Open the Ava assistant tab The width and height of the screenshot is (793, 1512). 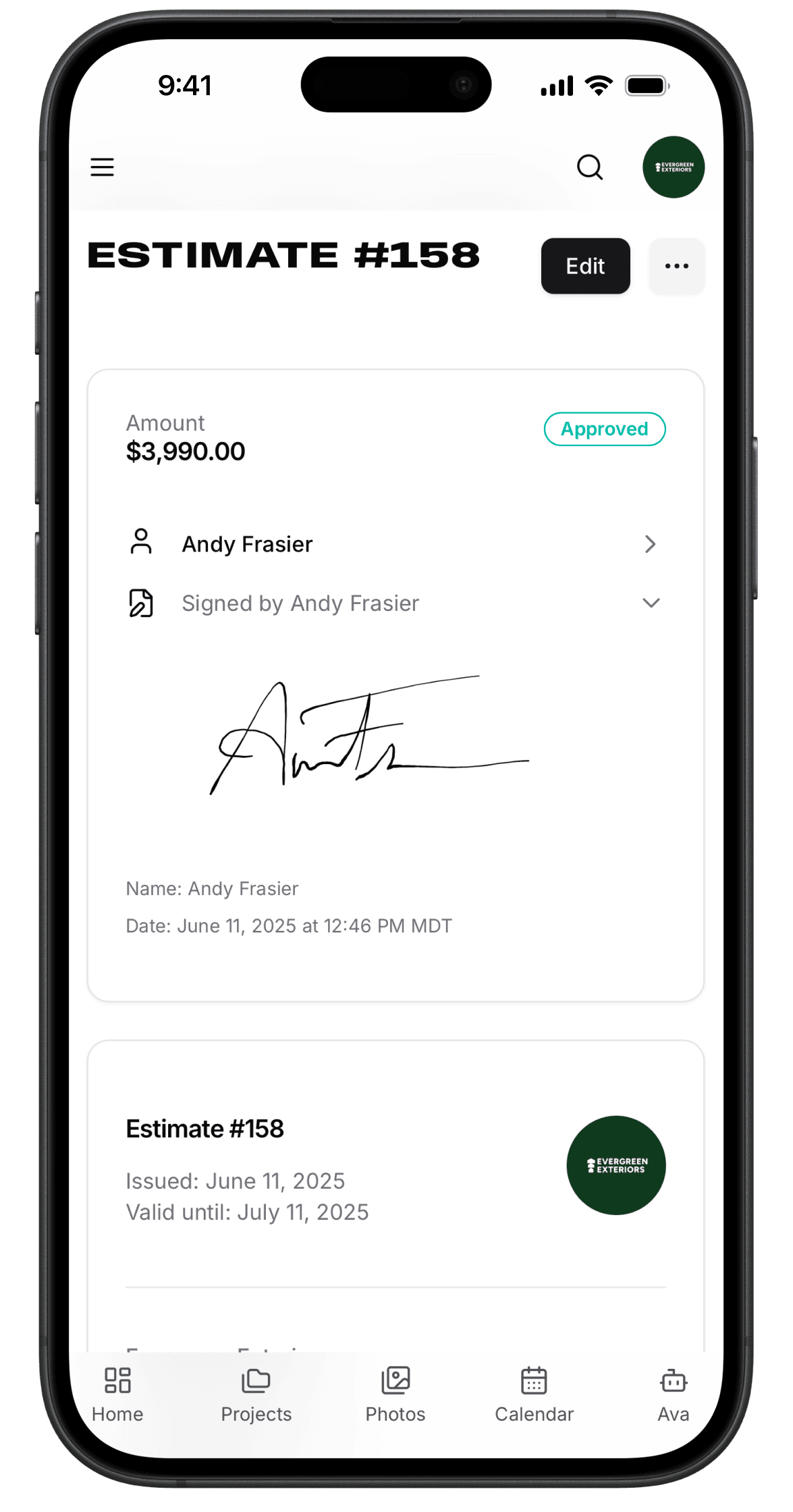[x=674, y=1395]
